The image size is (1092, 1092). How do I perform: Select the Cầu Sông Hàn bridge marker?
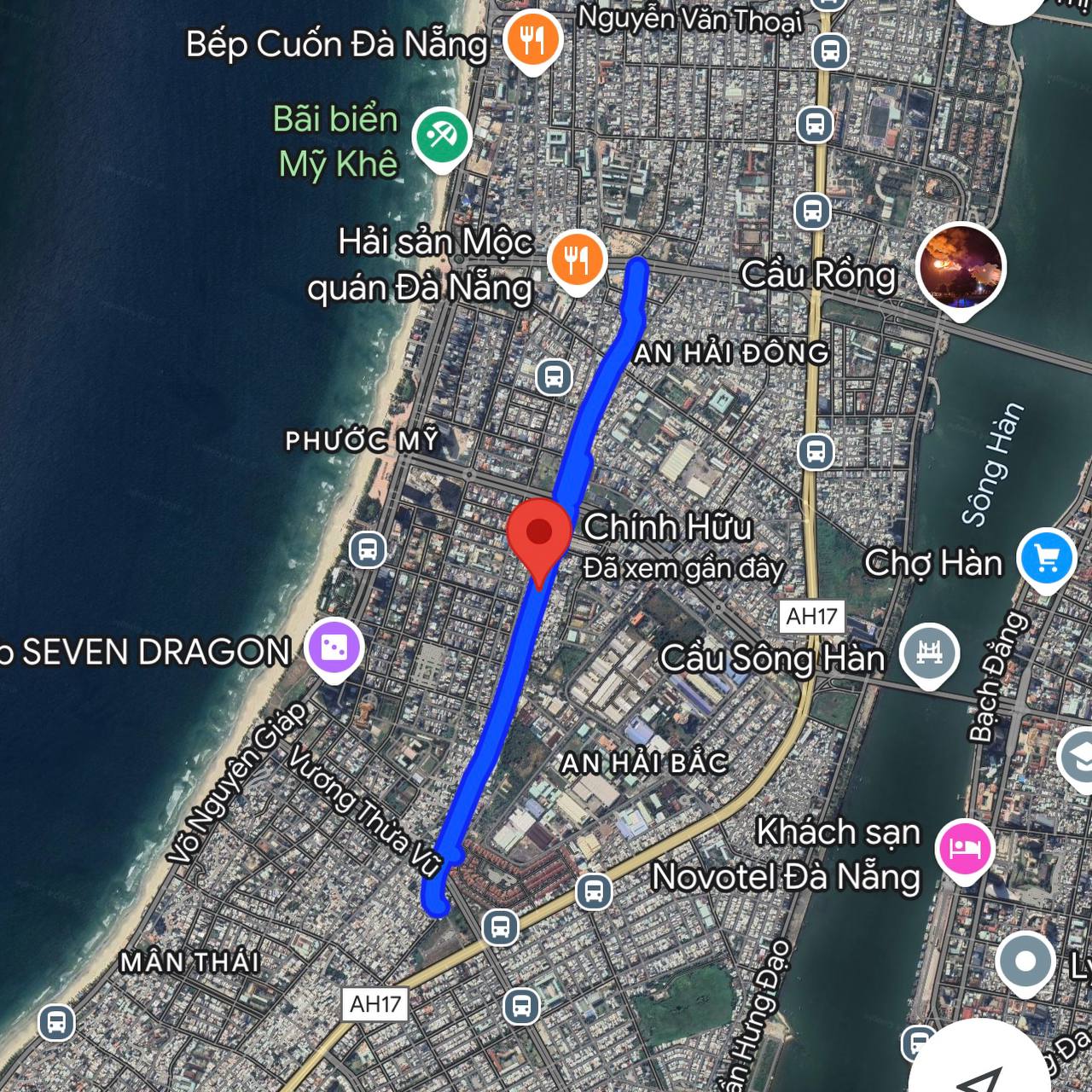(928, 654)
